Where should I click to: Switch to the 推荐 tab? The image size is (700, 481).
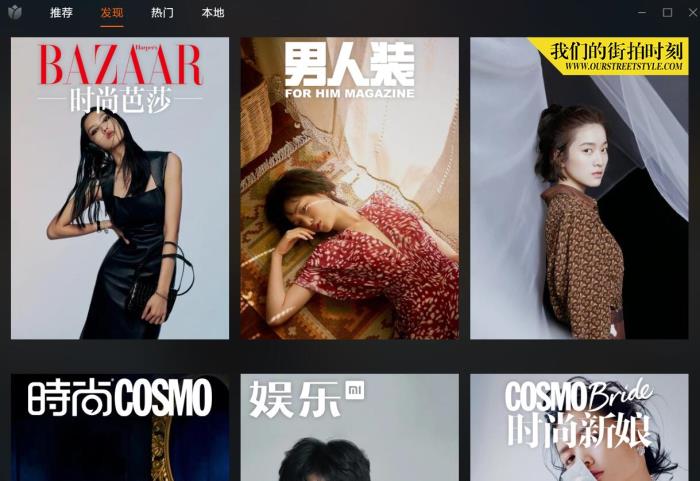pyautogui.click(x=61, y=13)
